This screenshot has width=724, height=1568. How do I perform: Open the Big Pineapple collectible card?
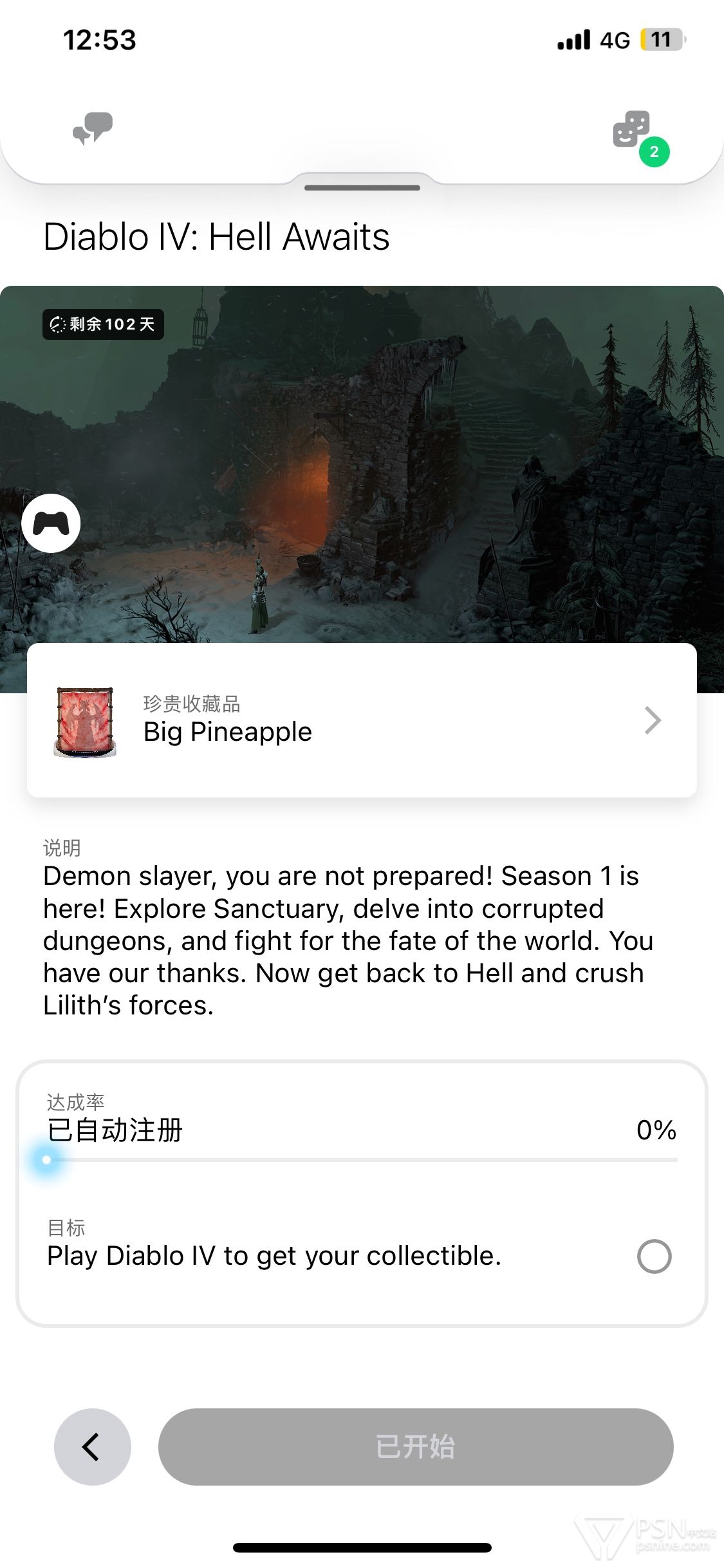362,720
